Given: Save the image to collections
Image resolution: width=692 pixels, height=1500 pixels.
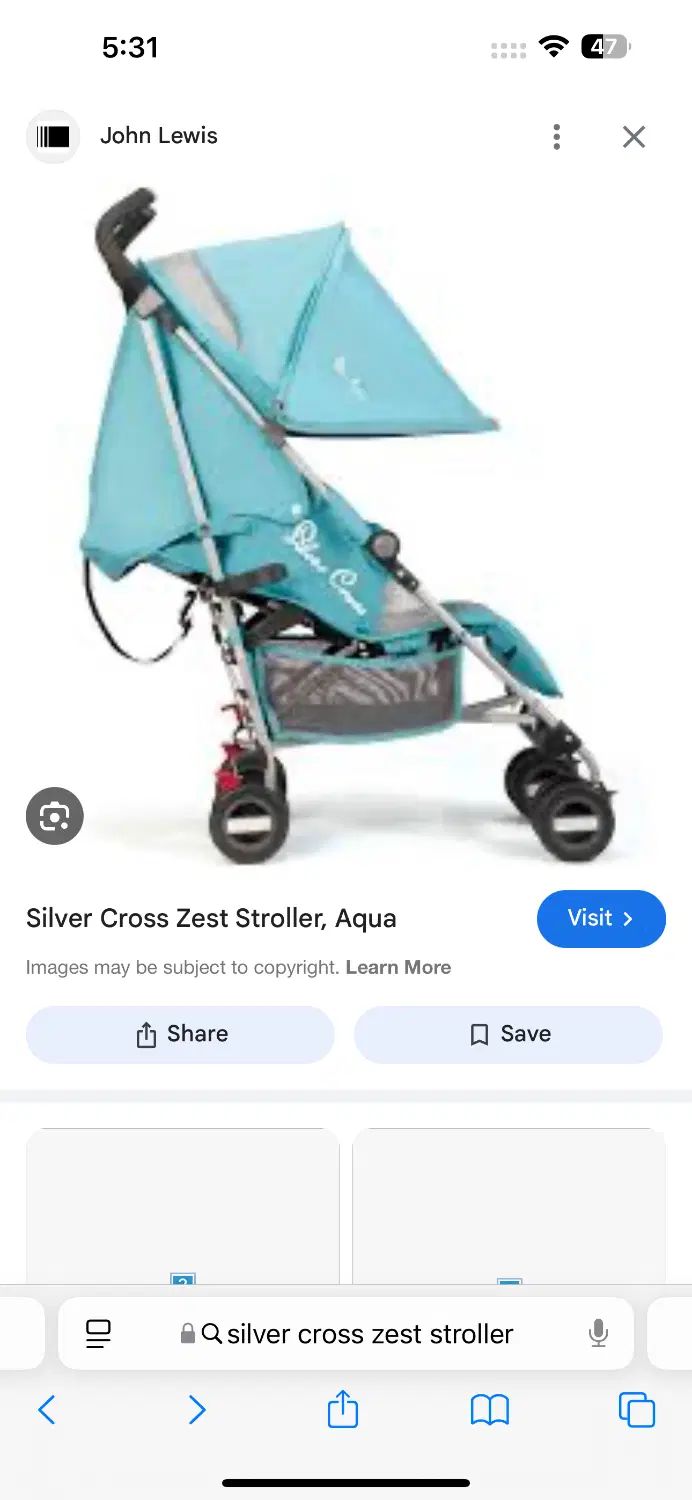Looking at the screenshot, I should [508, 1034].
